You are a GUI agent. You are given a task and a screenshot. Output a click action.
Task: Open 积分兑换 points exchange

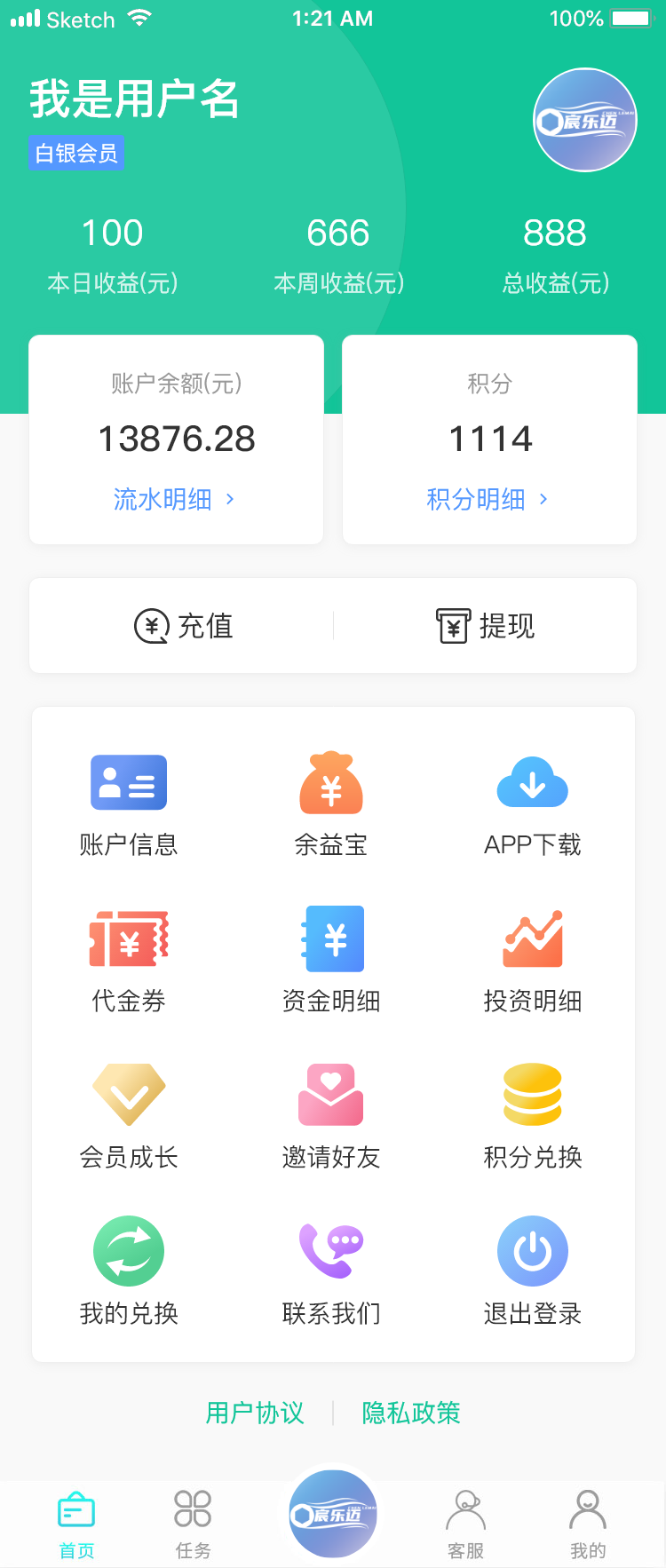pyautogui.click(x=533, y=1116)
